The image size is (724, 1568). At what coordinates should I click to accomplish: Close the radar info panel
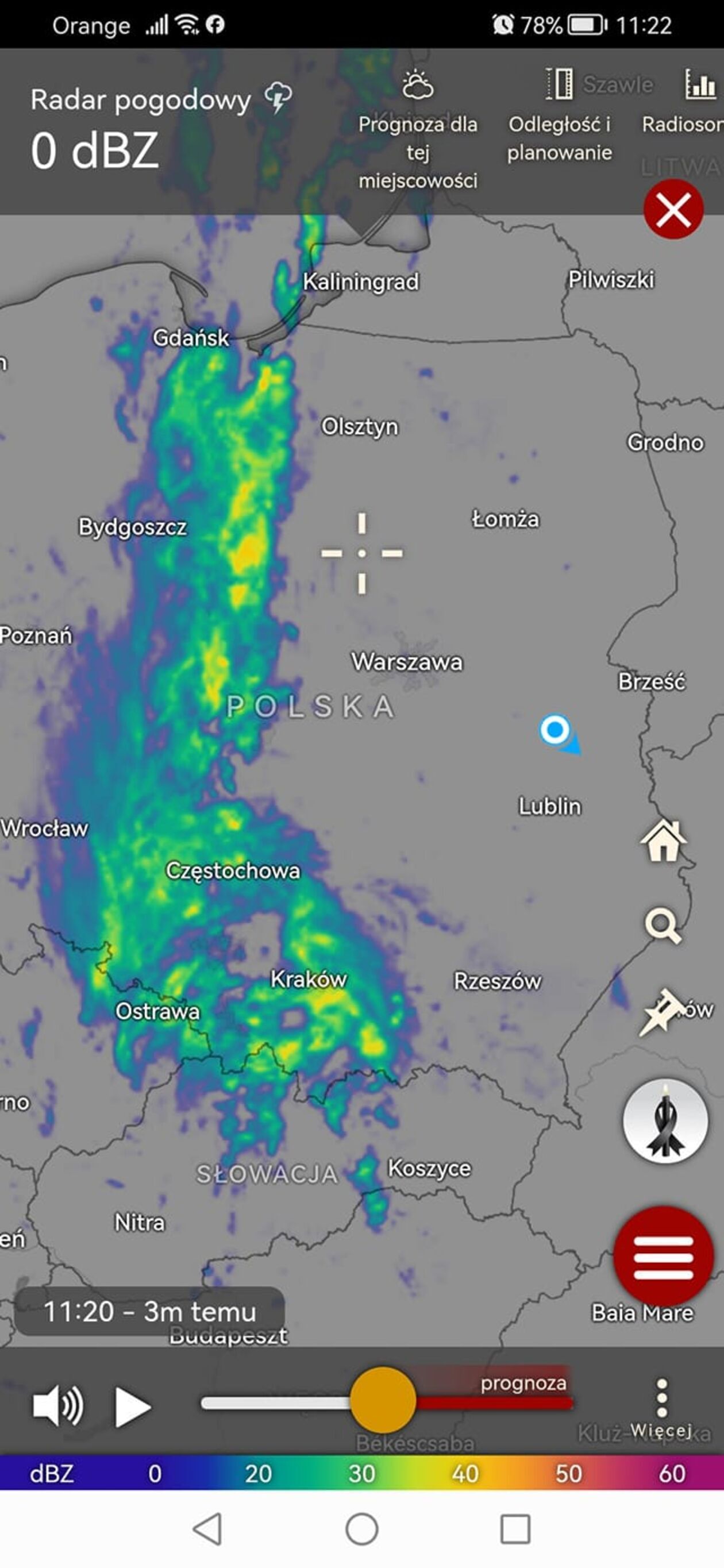[673, 209]
